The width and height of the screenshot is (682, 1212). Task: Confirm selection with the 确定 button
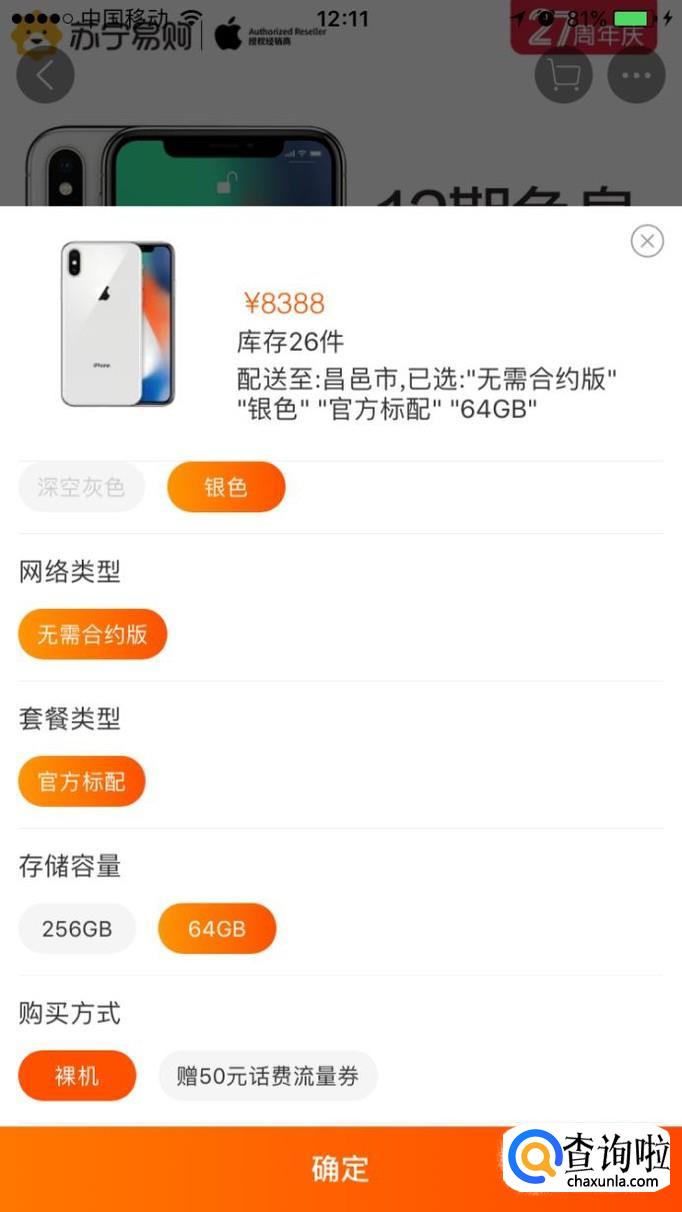coord(341,1169)
